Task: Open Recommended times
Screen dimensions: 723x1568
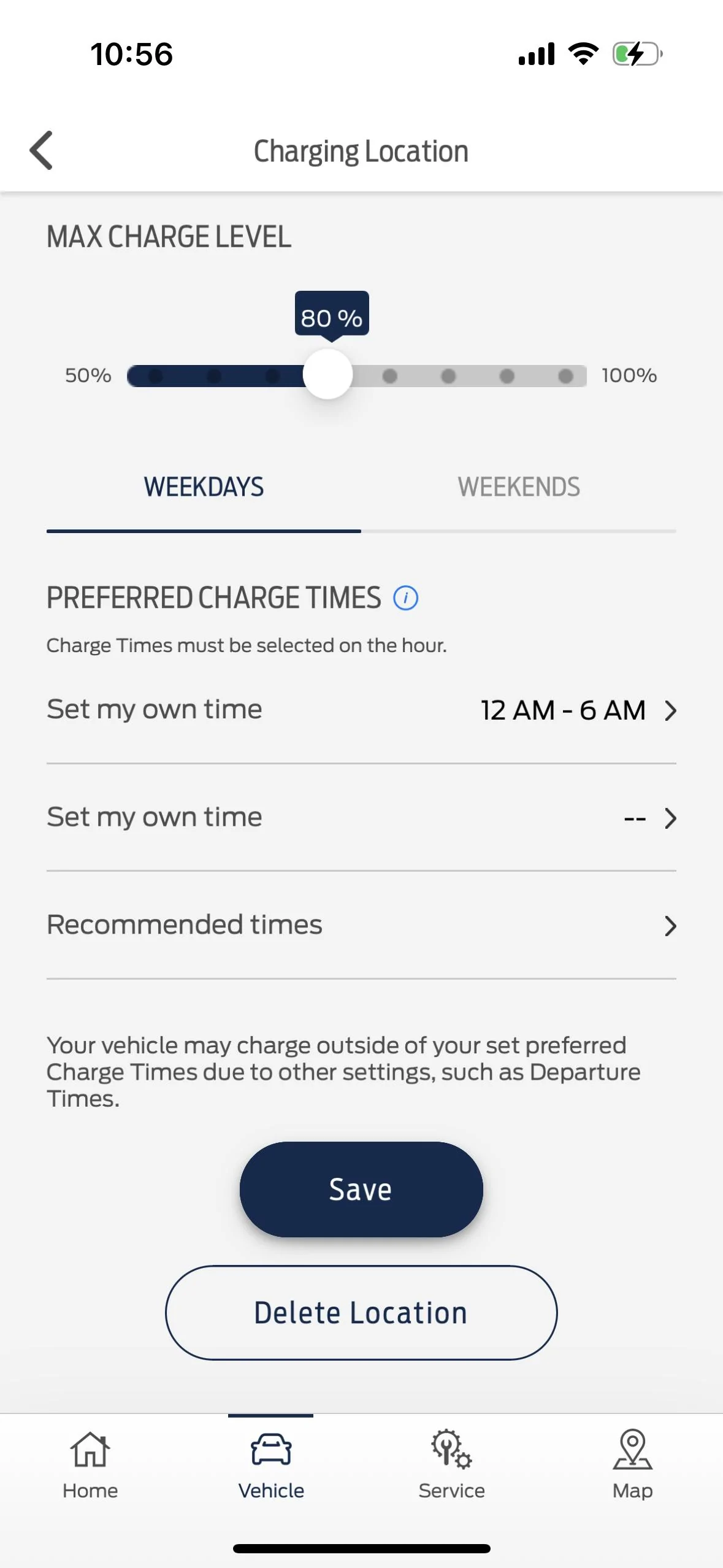Action: [x=361, y=925]
